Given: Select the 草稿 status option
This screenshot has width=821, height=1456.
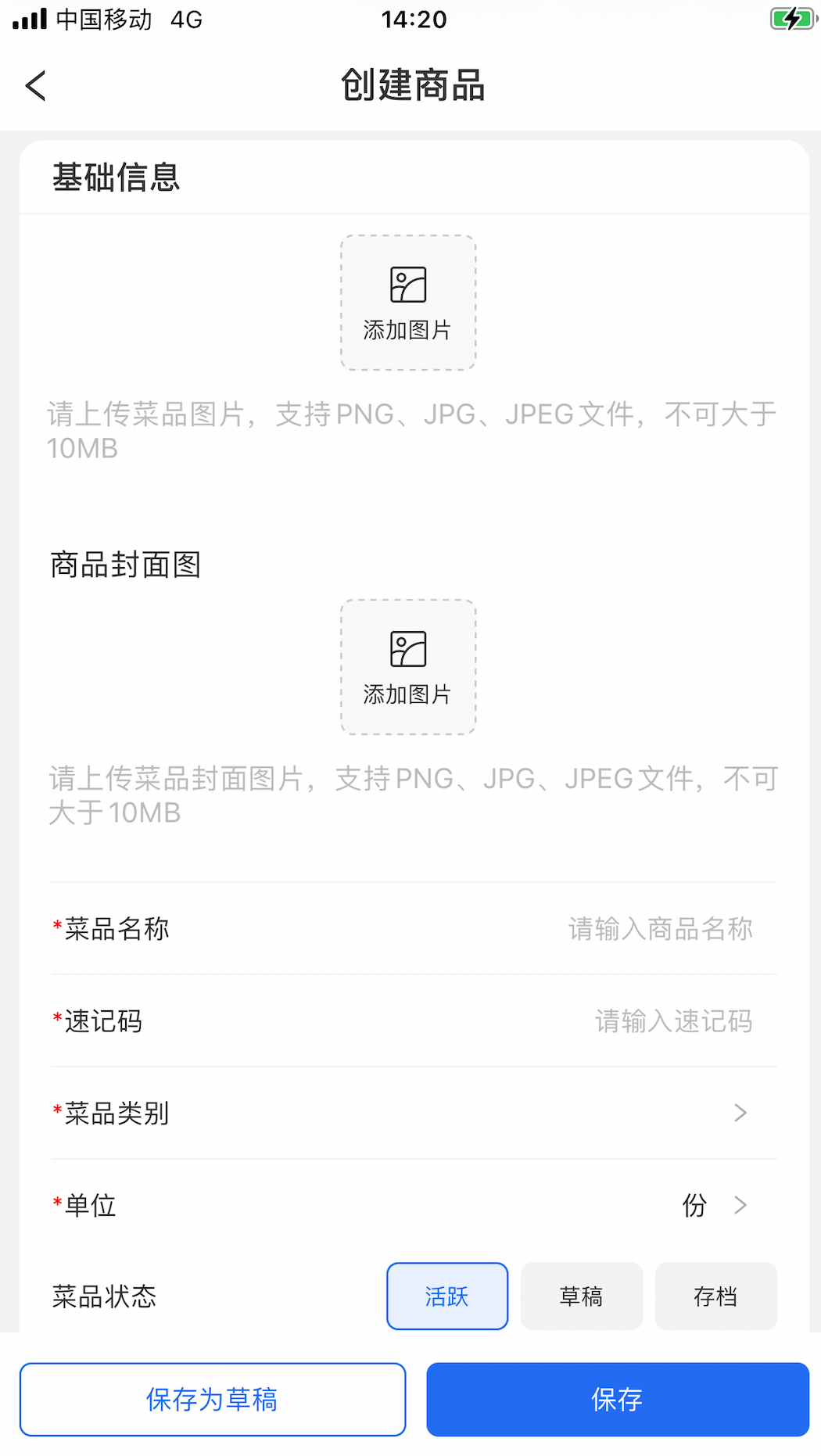Looking at the screenshot, I should pos(581,1296).
